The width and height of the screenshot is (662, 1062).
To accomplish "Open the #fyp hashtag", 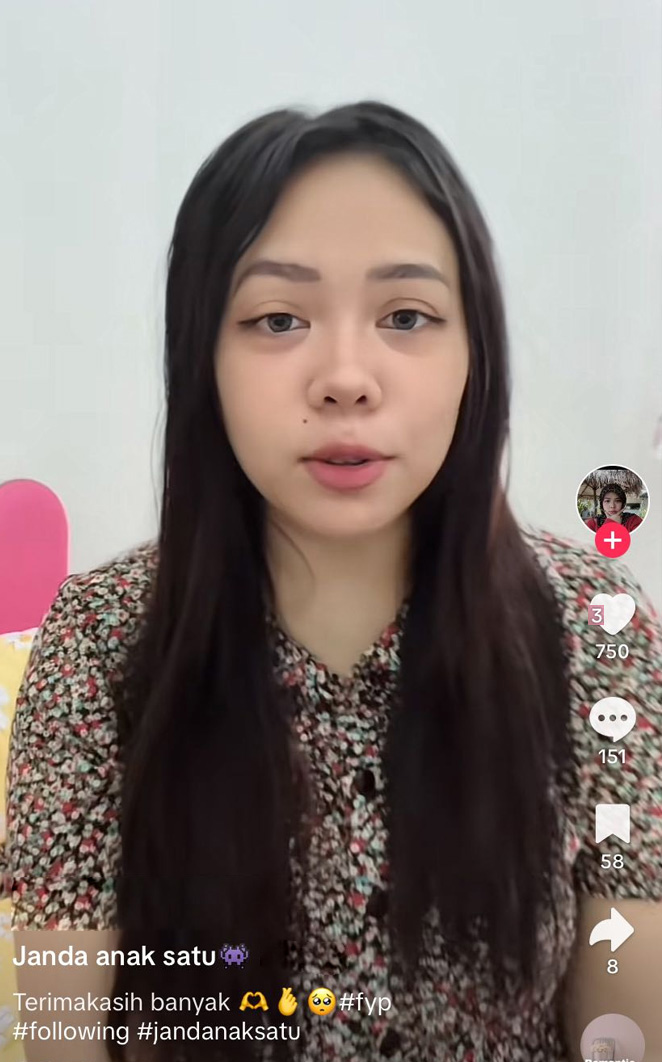I will (x=365, y=1002).
